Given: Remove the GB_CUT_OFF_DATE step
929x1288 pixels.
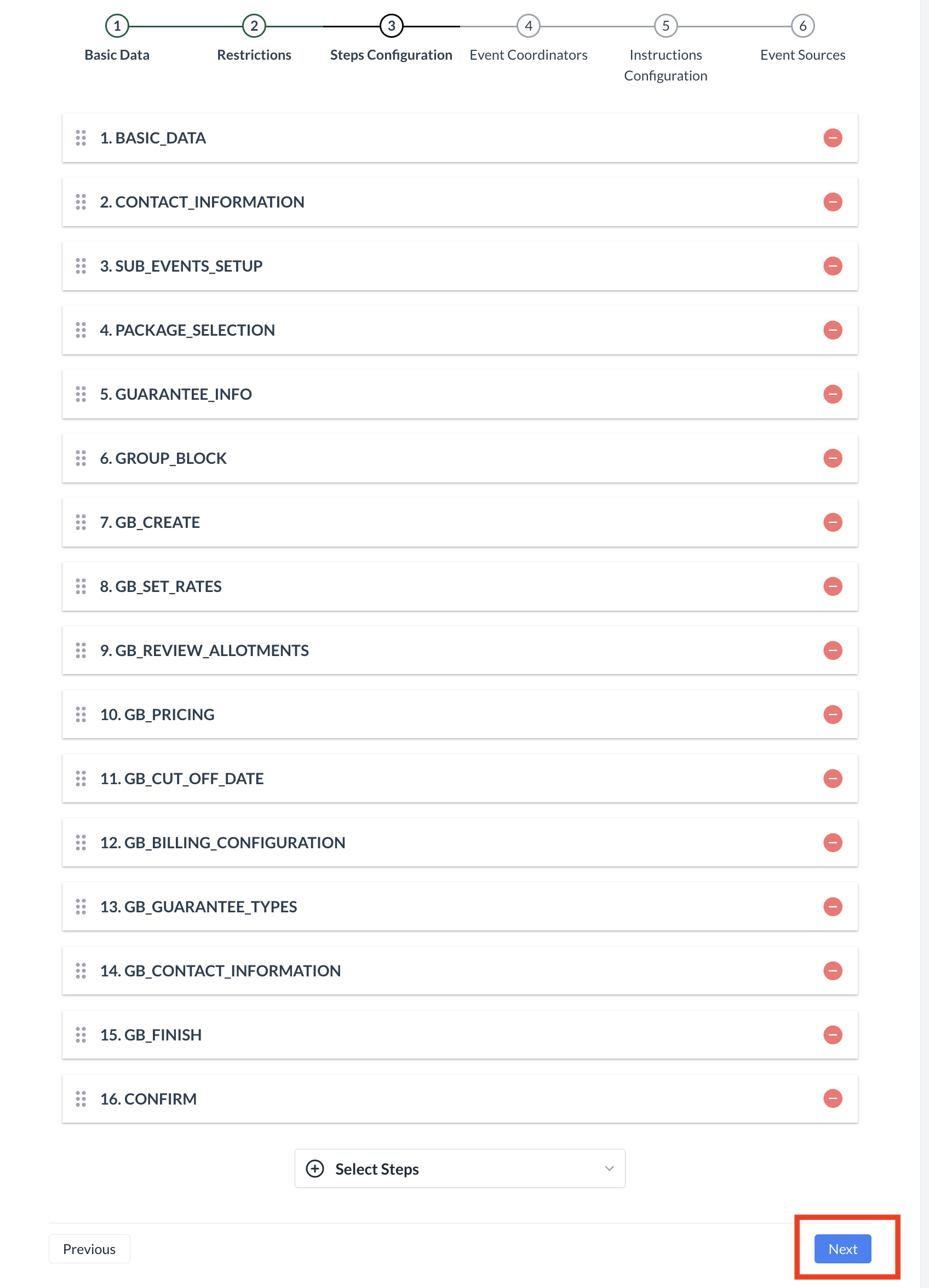Looking at the screenshot, I should [834, 779].
